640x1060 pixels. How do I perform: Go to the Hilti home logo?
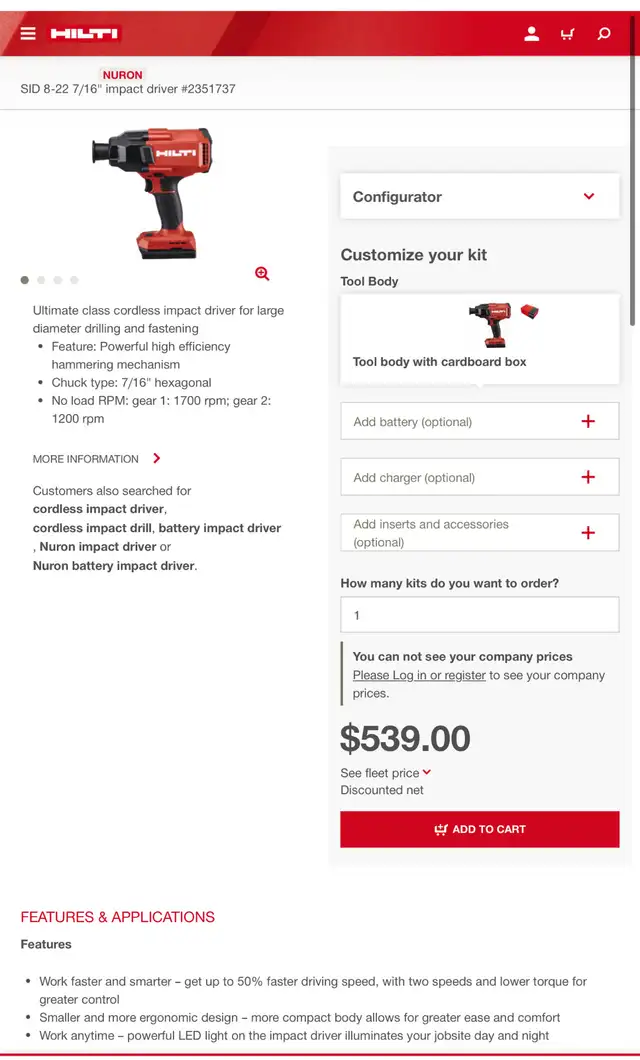click(84, 33)
